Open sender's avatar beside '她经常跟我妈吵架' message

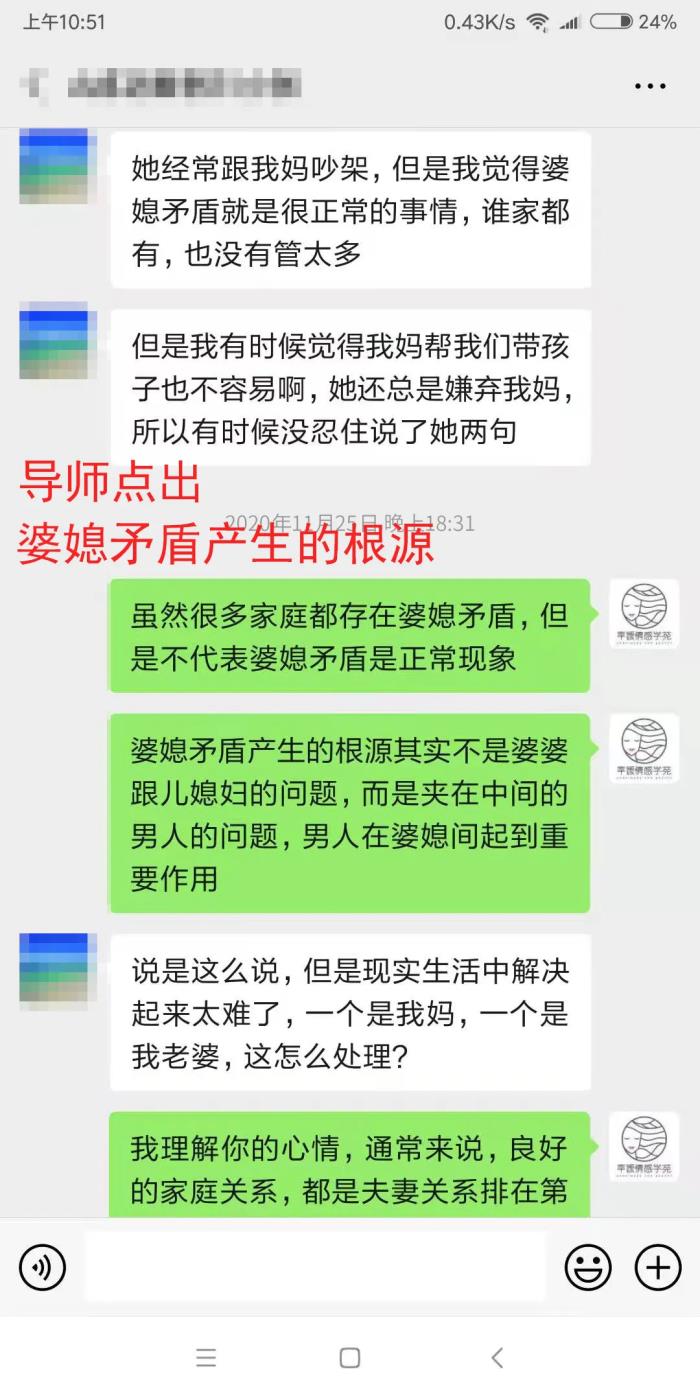(53, 166)
